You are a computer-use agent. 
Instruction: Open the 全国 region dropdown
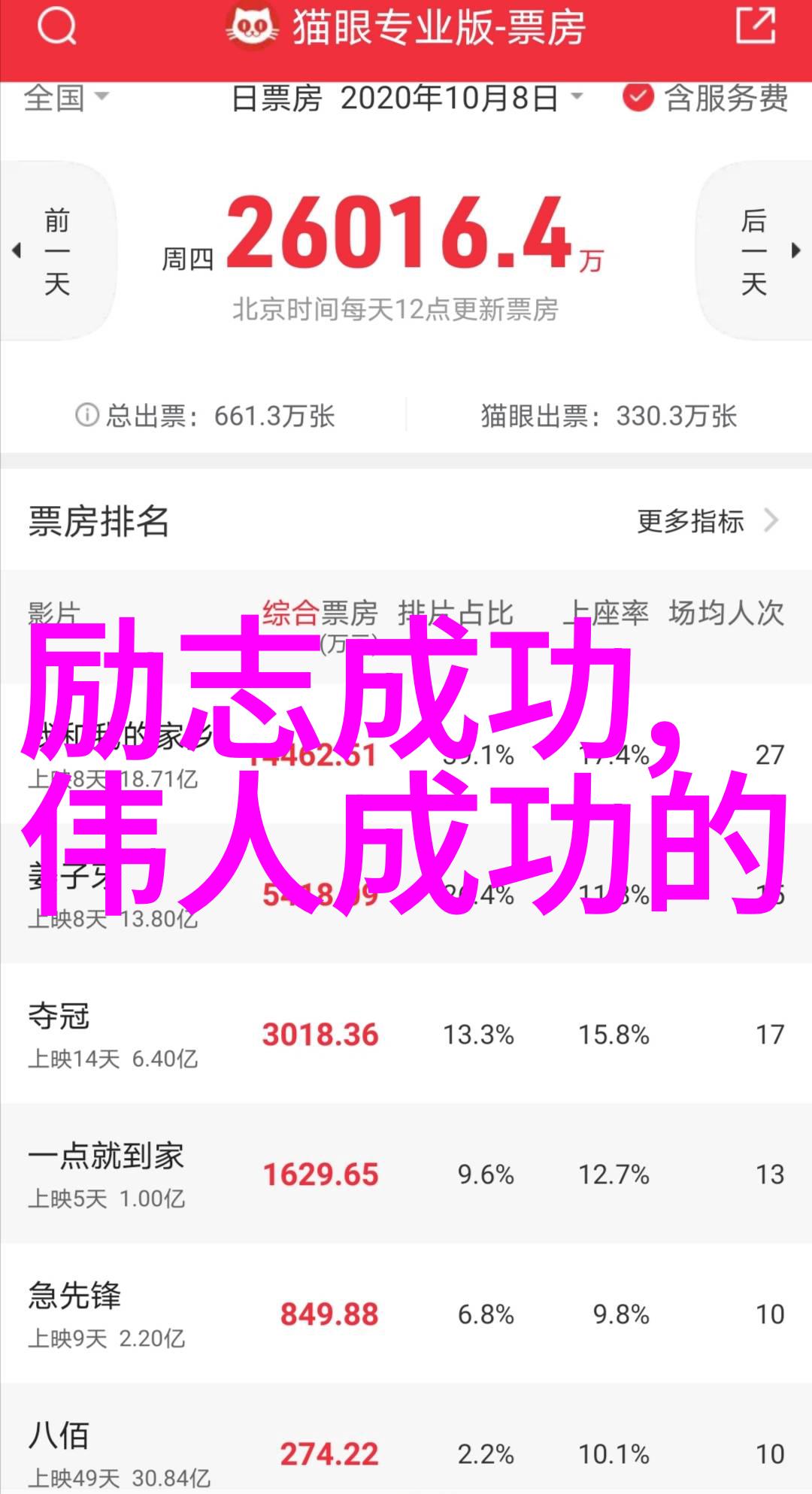pyautogui.click(x=66, y=98)
